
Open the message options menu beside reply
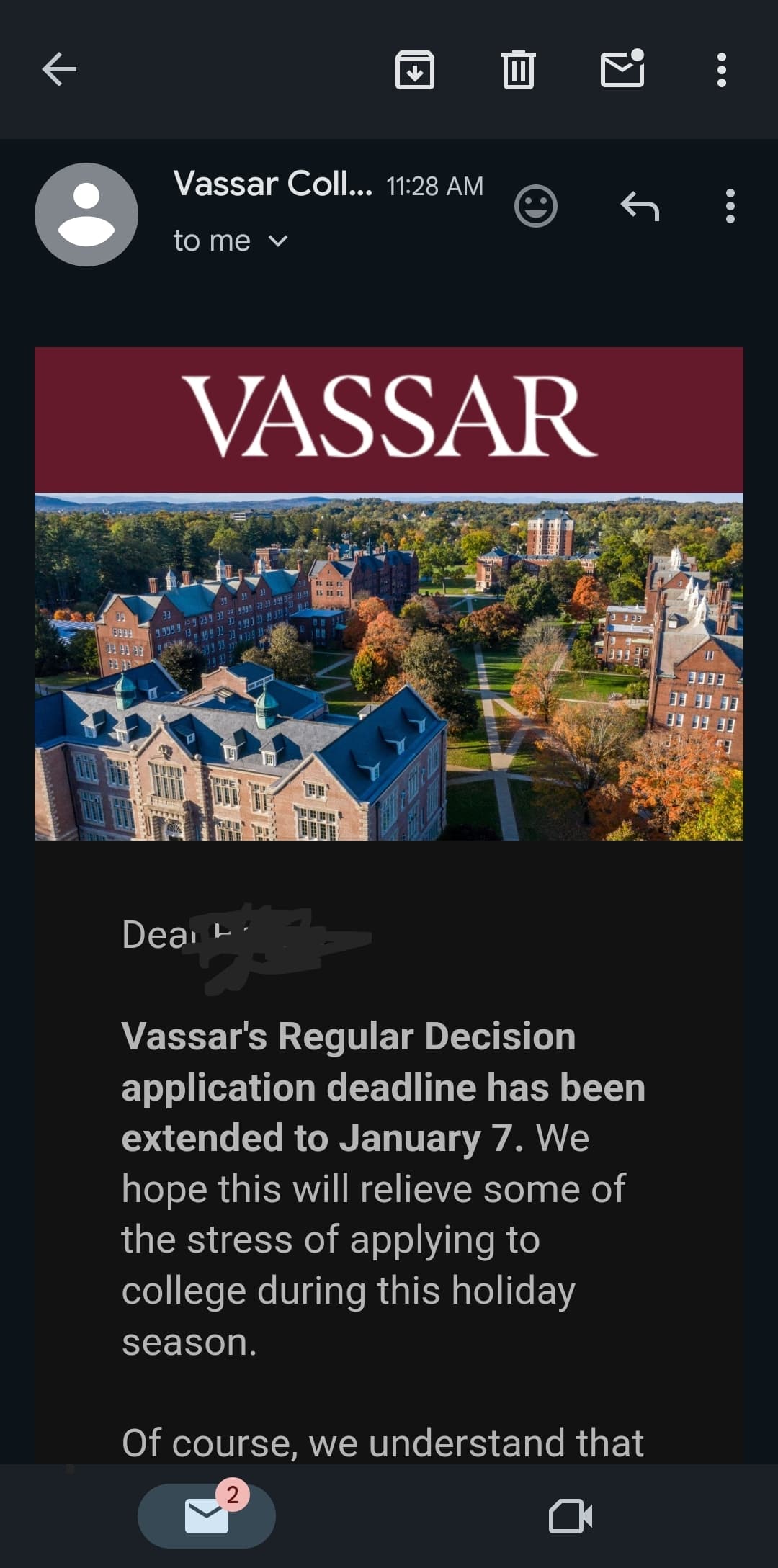coord(730,207)
